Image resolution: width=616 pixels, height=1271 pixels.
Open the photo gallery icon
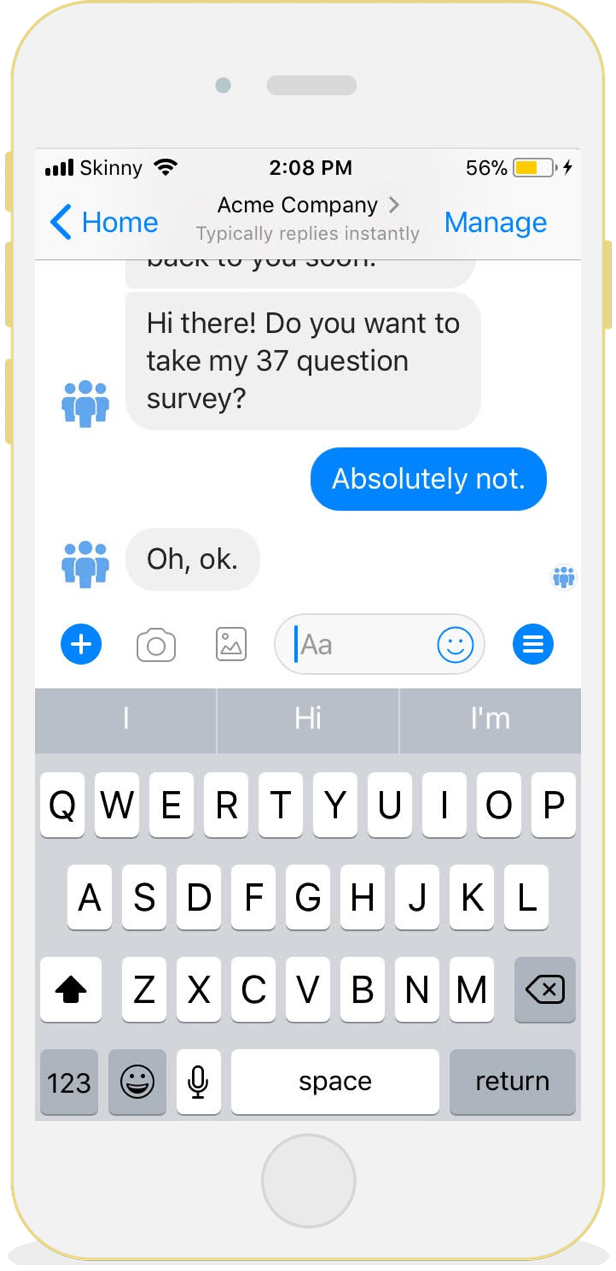point(231,645)
